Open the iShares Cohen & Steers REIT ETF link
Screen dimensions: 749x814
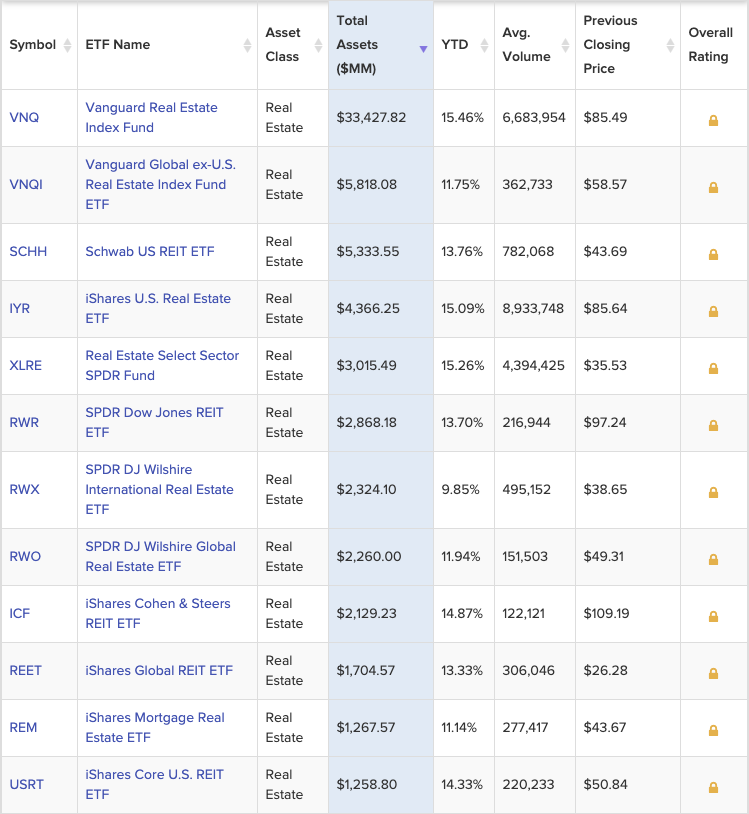coord(158,614)
